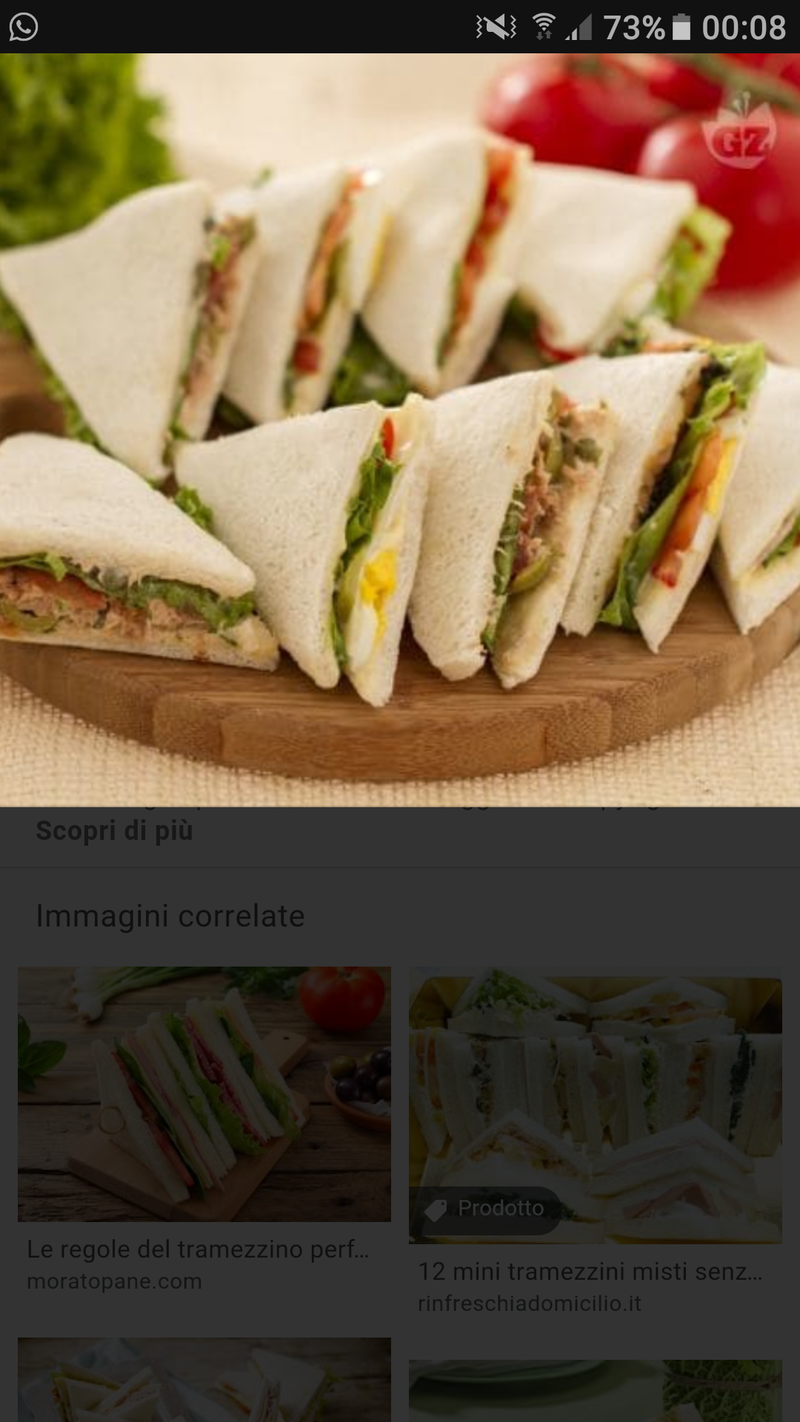The height and width of the screenshot is (1422, 800).
Task: Open the rinfreschiadomicilio.it source link
Action: [530, 1304]
